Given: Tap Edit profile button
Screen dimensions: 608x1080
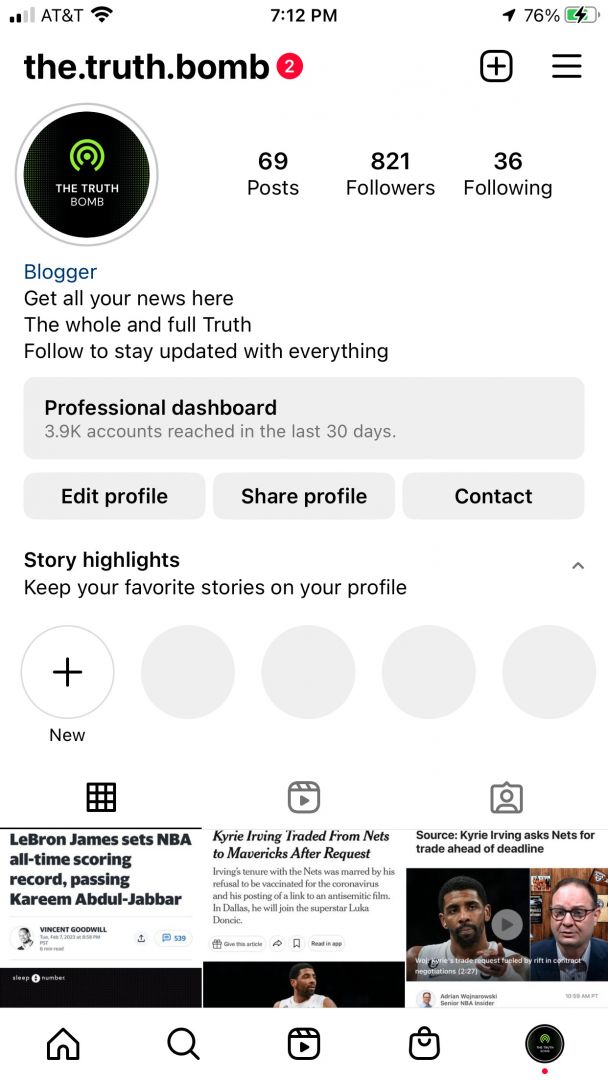Looking at the screenshot, I should (114, 496).
